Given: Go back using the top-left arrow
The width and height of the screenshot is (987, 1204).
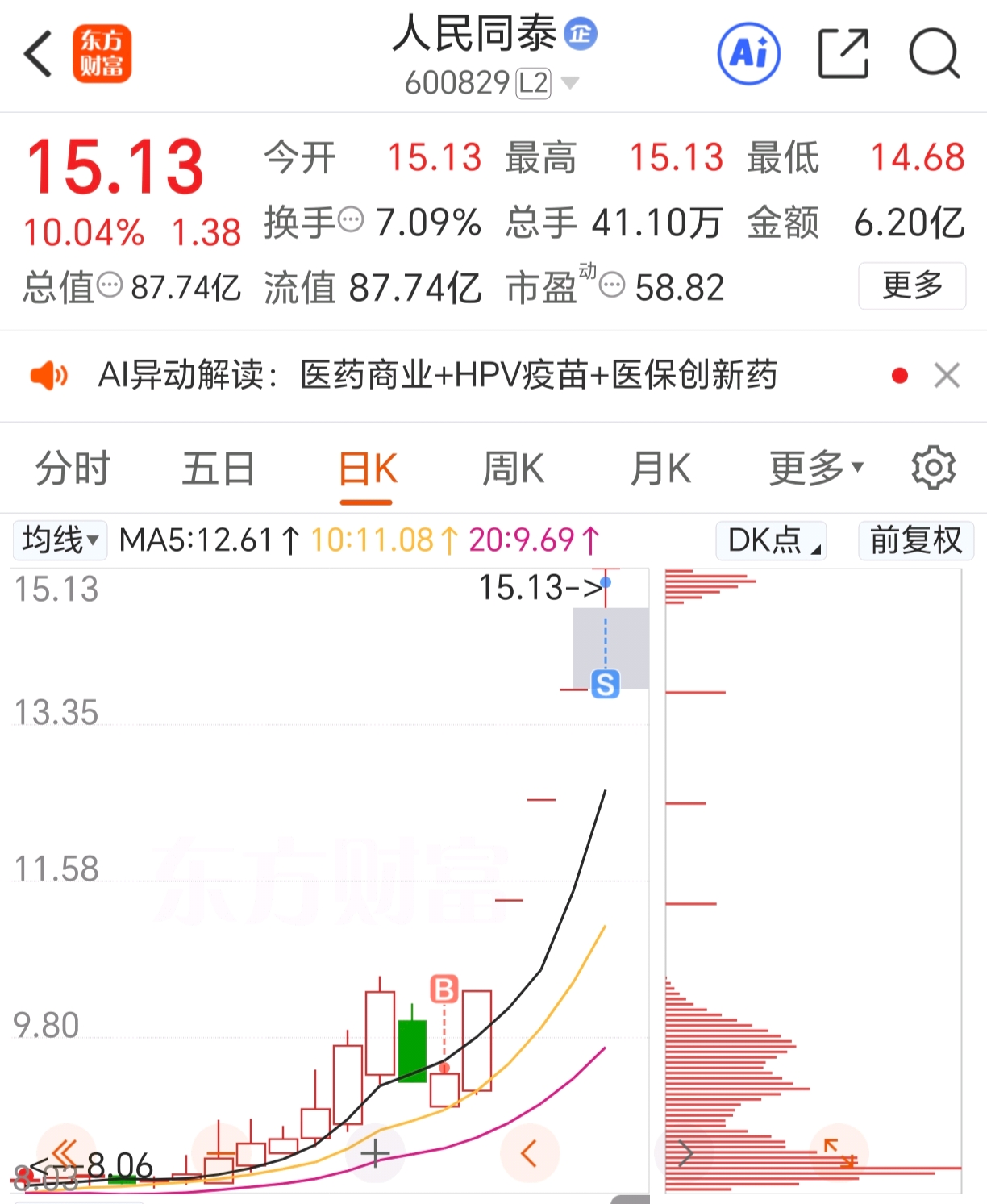Looking at the screenshot, I should [x=38, y=54].
